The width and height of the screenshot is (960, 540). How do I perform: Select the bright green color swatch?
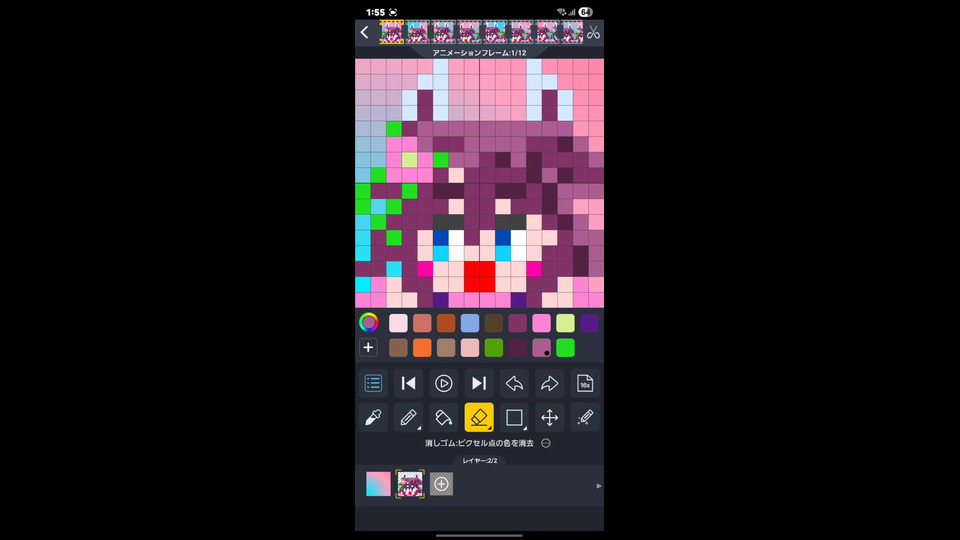565,347
